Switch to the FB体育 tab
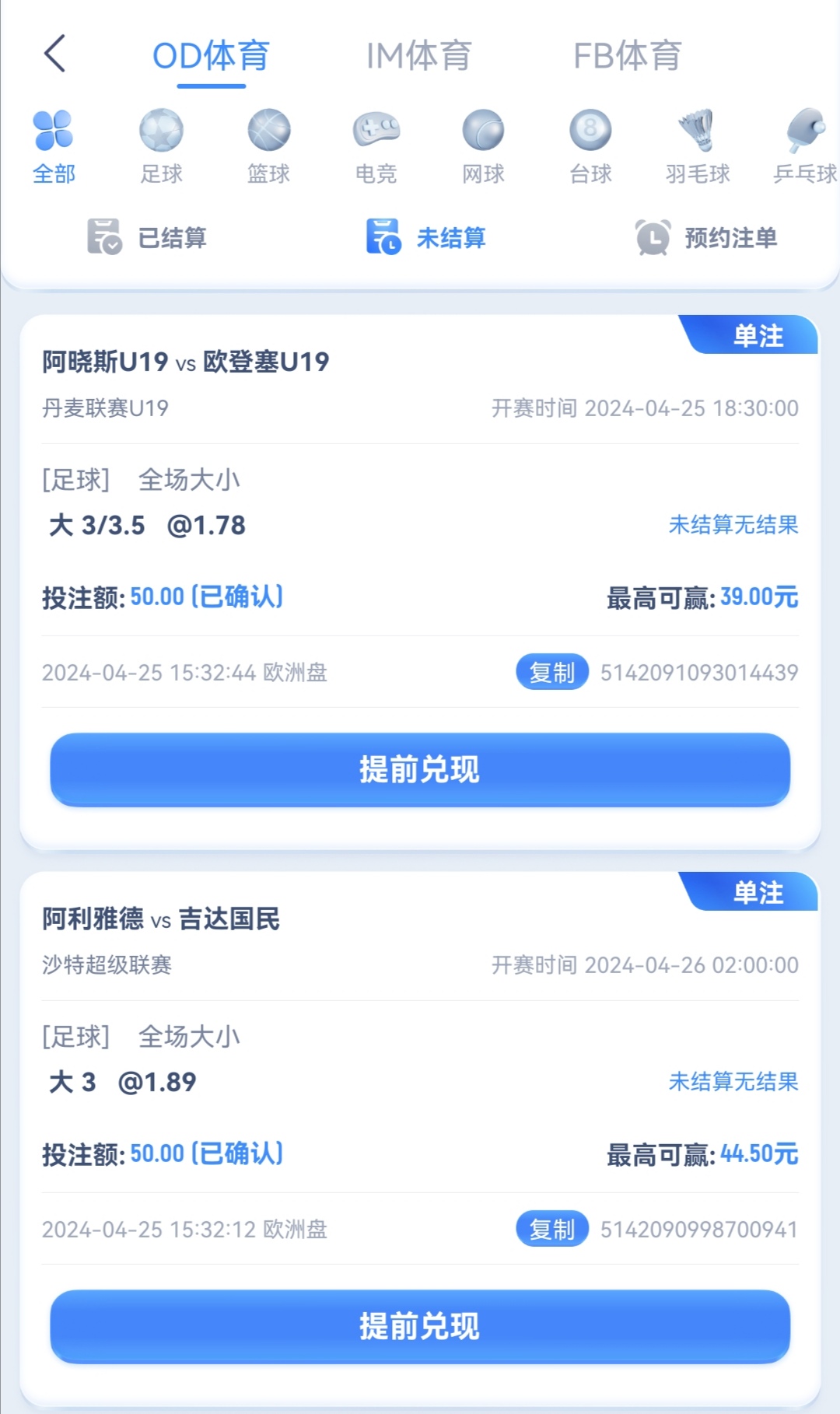Viewport: 840px width, 1414px height. click(x=627, y=56)
